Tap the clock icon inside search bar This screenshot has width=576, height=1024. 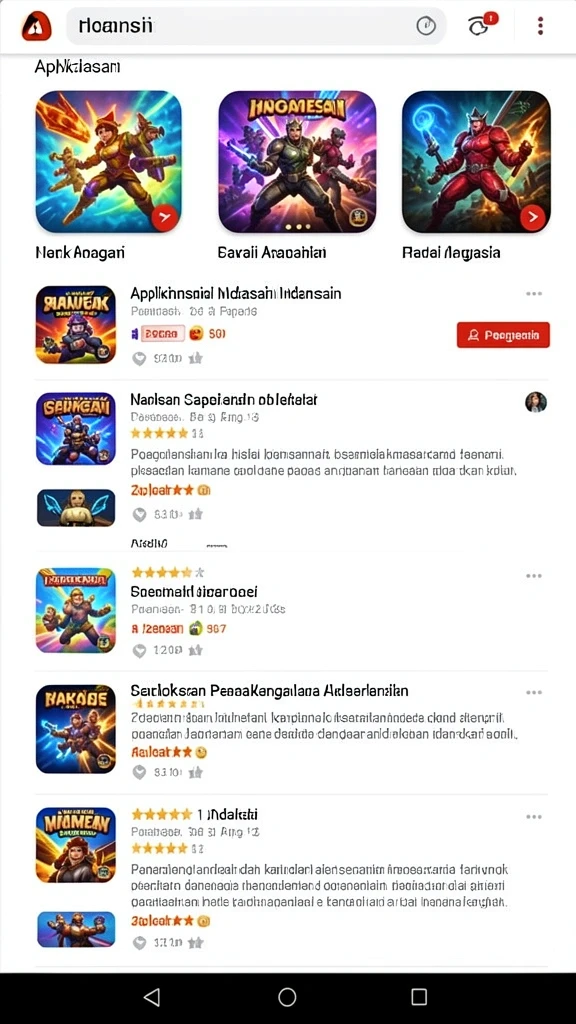click(x=426, y=26)
